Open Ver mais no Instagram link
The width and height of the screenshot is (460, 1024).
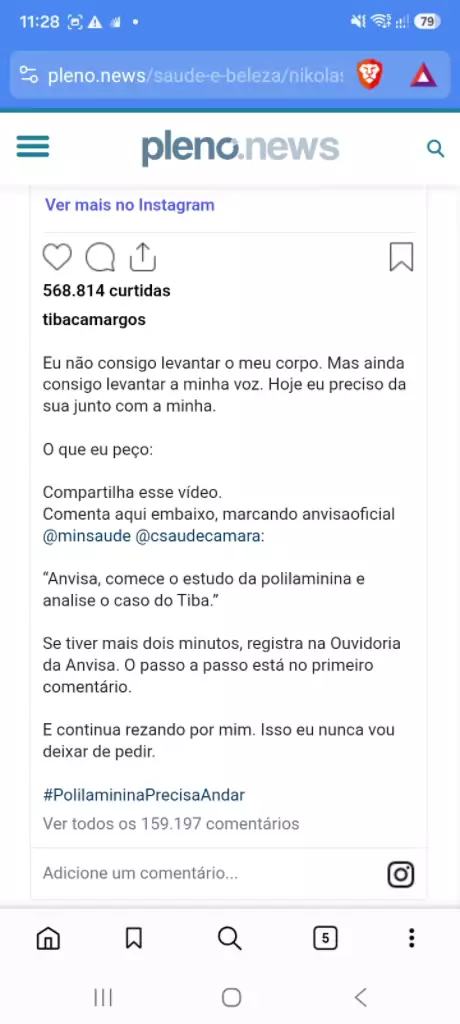129,205
